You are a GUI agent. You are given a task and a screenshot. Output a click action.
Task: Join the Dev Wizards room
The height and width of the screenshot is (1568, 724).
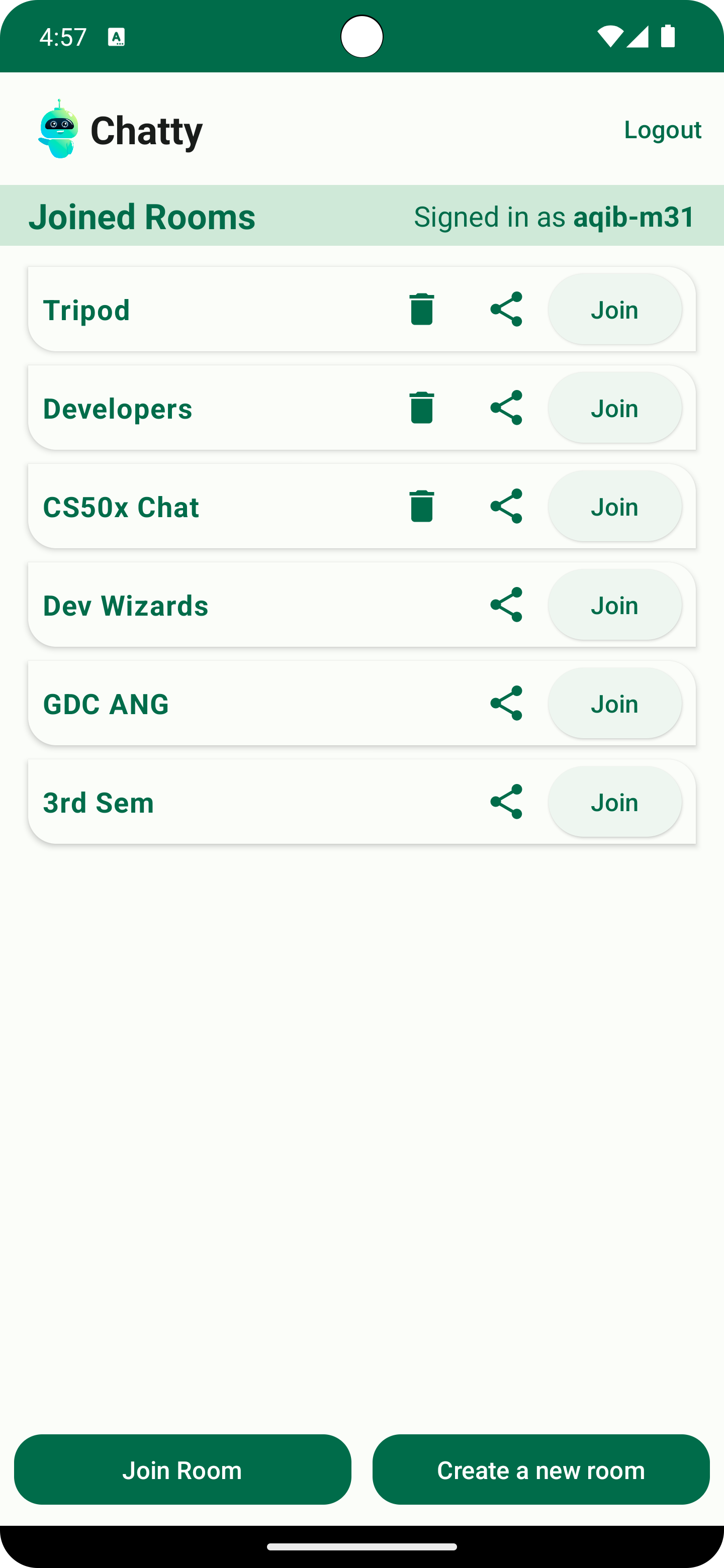click(x=614, y=605)
